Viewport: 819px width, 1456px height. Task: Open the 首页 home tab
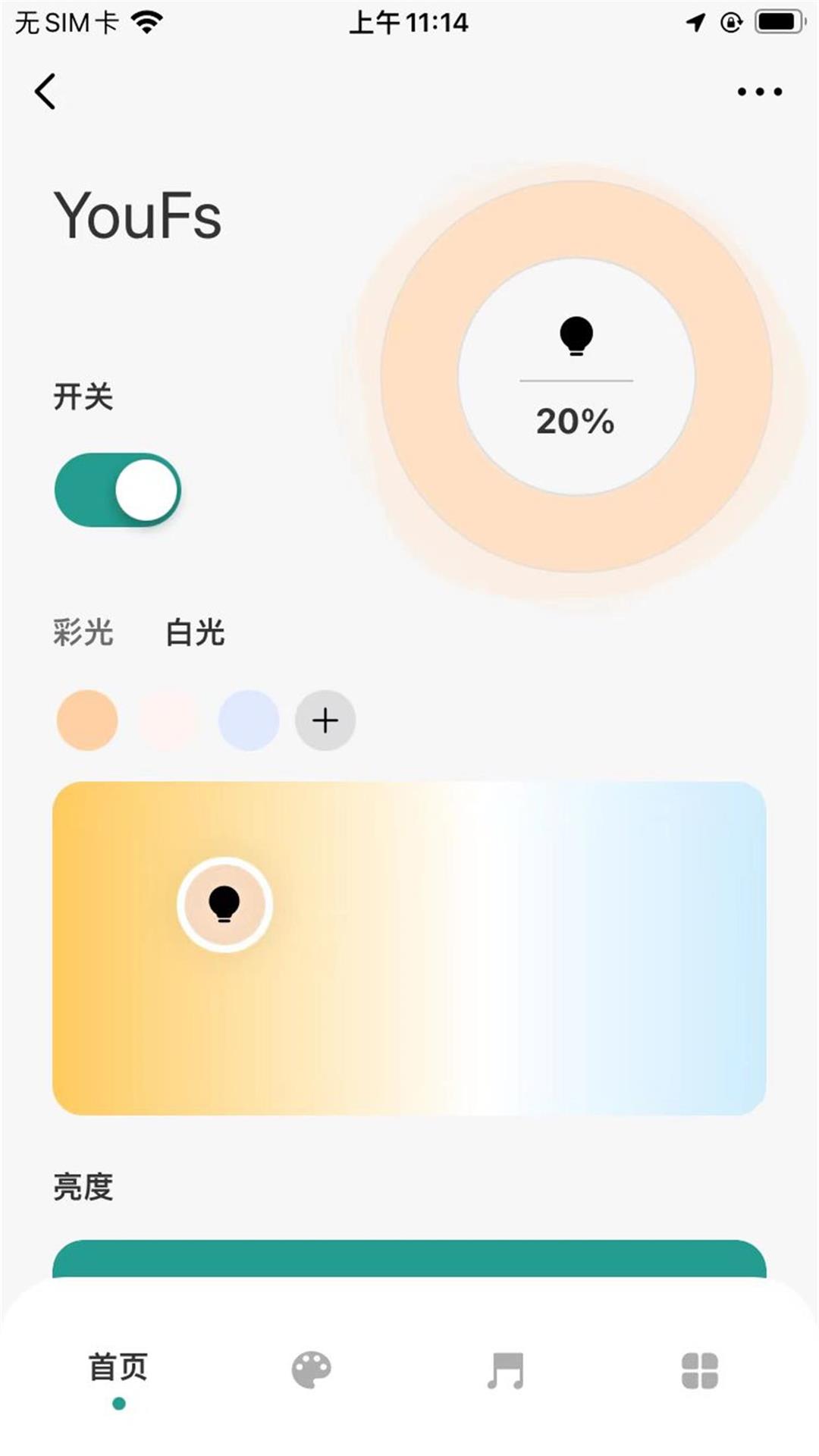(118, 1367)
